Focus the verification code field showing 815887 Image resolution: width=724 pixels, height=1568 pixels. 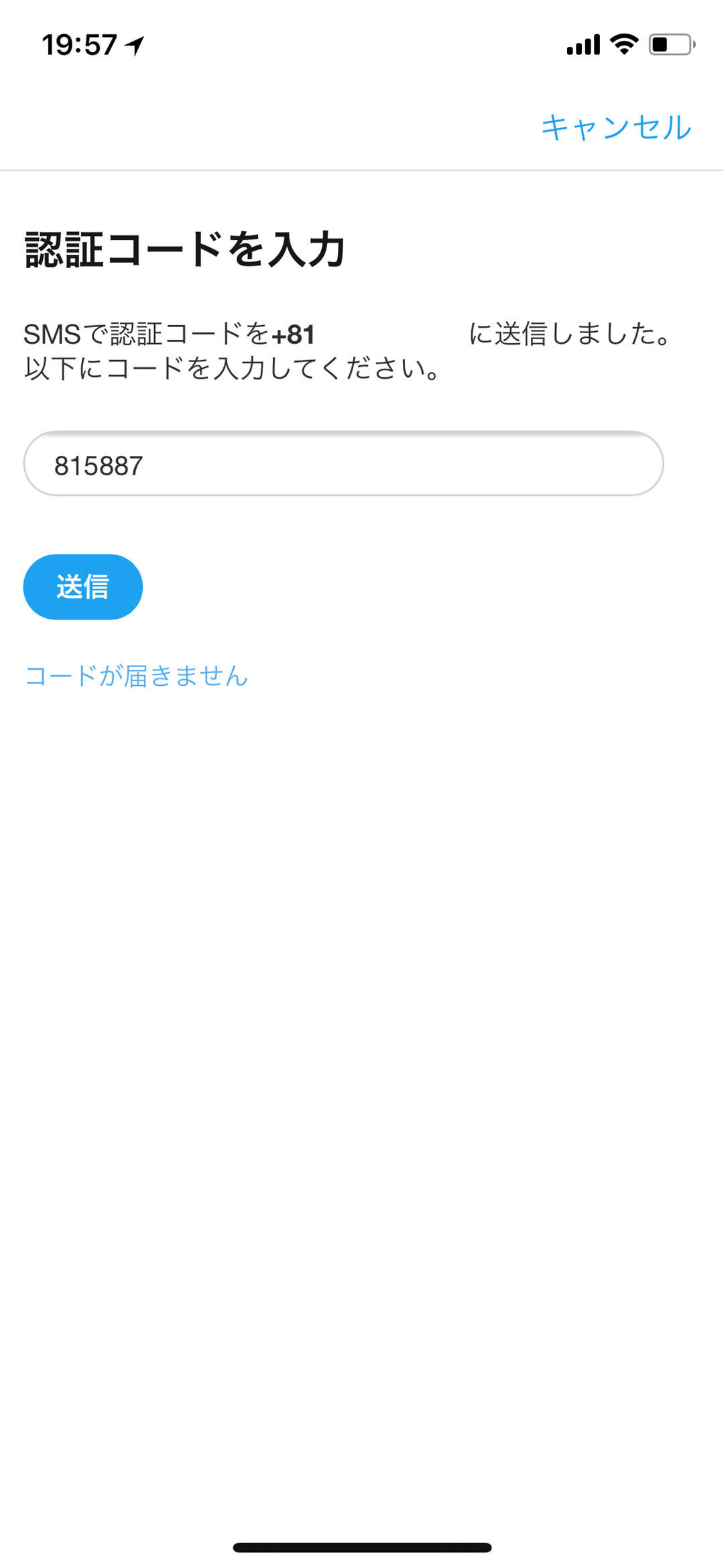[x=343, y=464]
